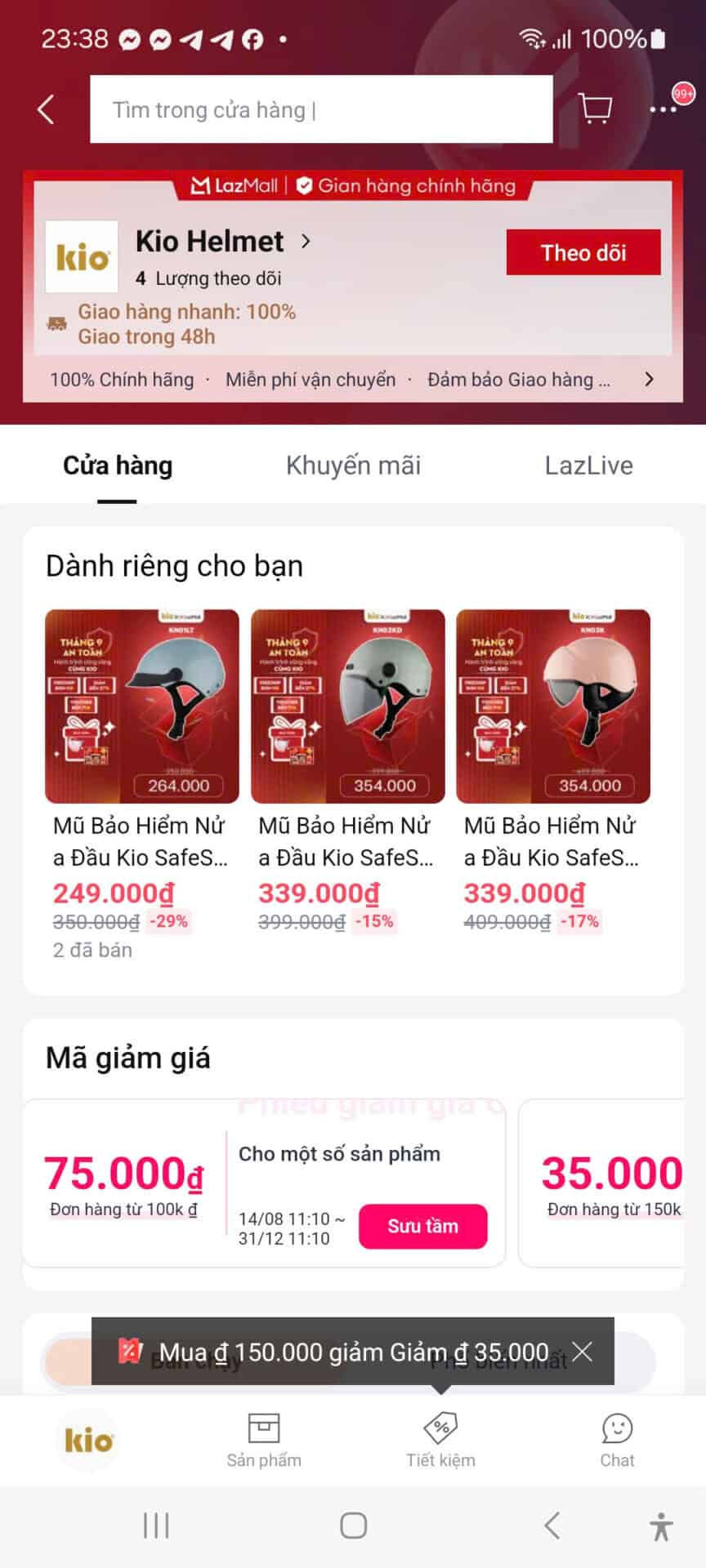Viewport: 706px width, 1568px height.
Task: Tap the LazMall badge banner
Action: pyautogui.click(x=353, y=185)
